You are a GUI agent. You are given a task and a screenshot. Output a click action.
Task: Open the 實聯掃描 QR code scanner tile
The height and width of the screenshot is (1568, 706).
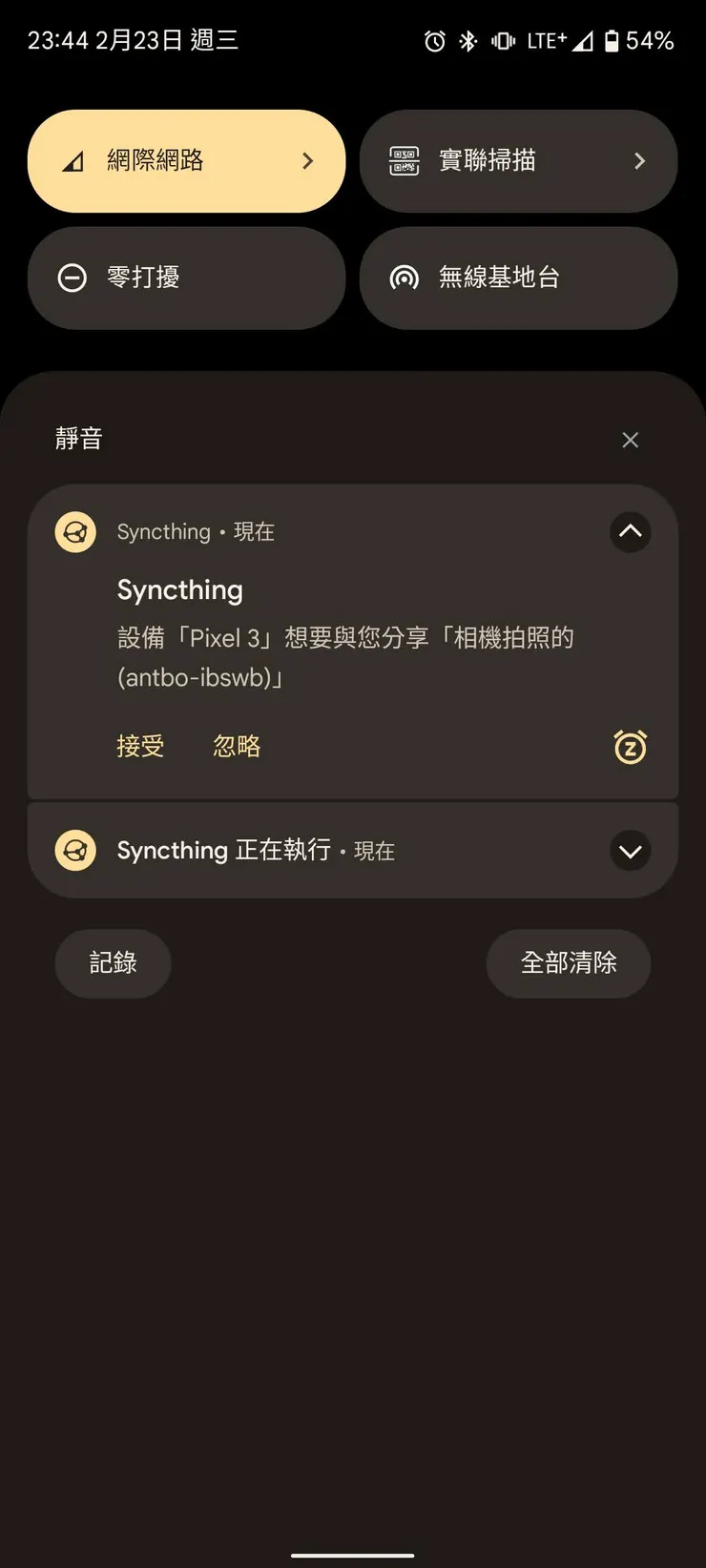519,160
